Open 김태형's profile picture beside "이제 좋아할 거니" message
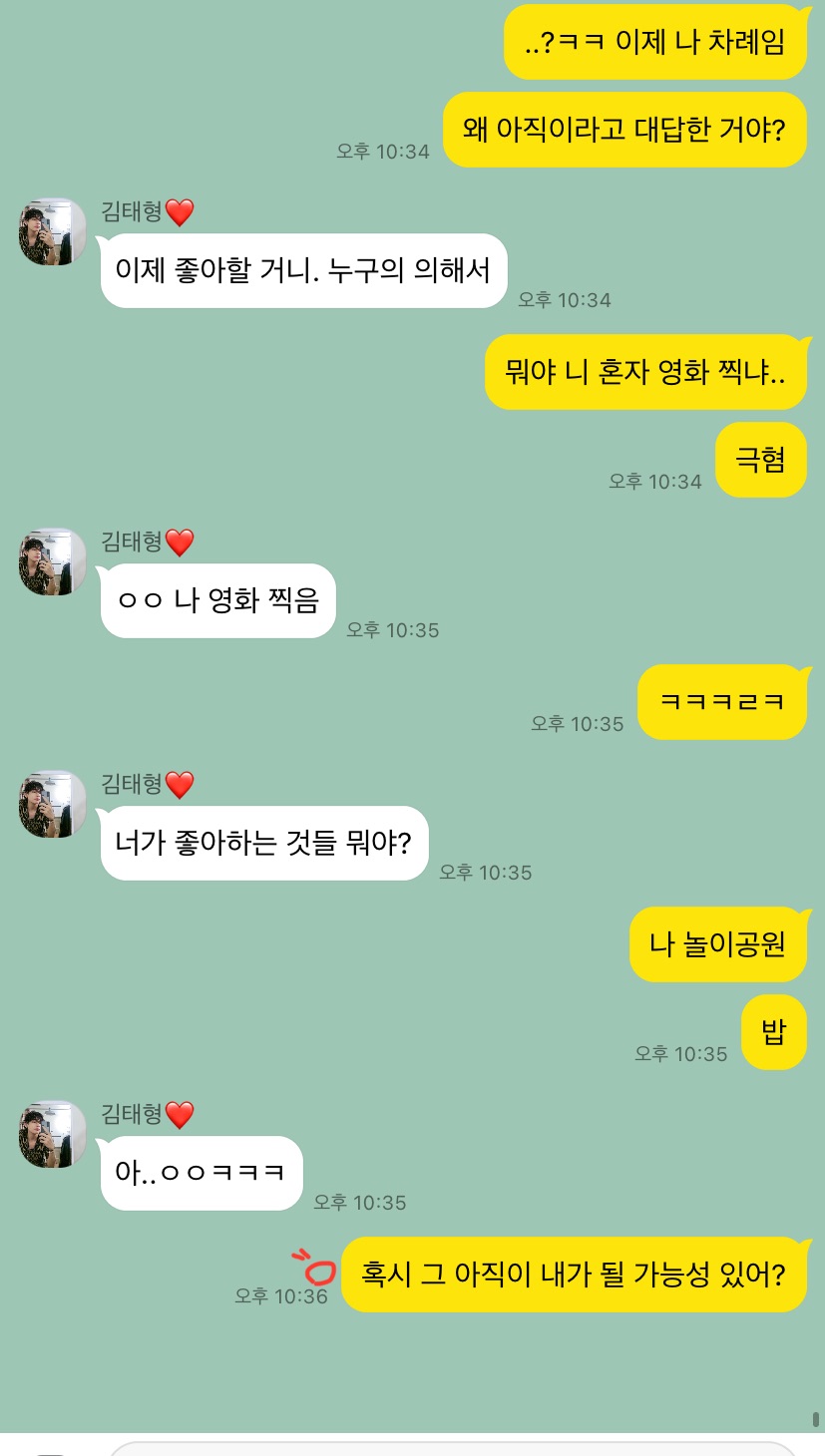The height and width of the screenshot is (1456, 825). tap(53, 231)
